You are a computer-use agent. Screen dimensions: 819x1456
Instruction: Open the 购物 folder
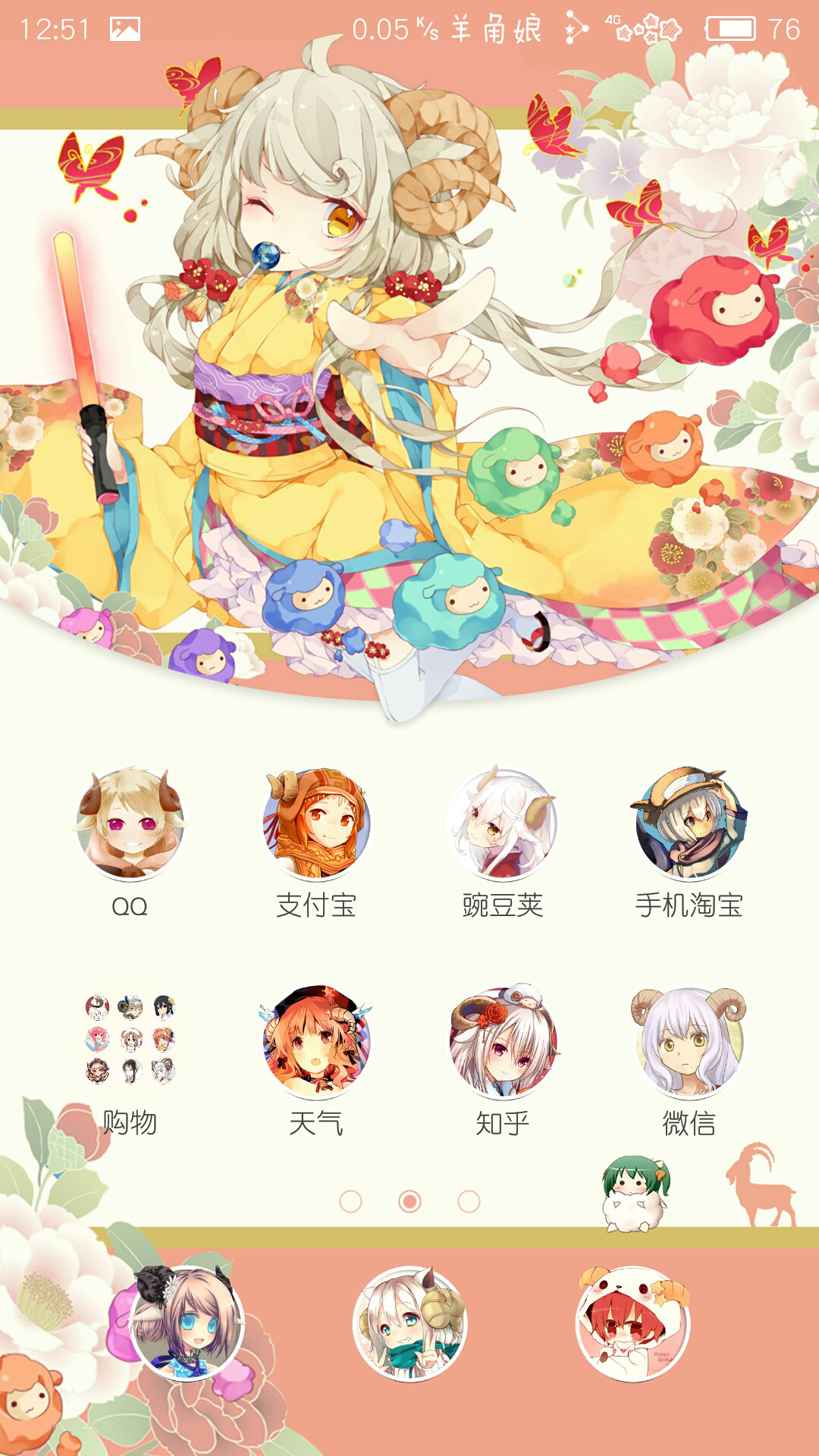(130, 1039)
